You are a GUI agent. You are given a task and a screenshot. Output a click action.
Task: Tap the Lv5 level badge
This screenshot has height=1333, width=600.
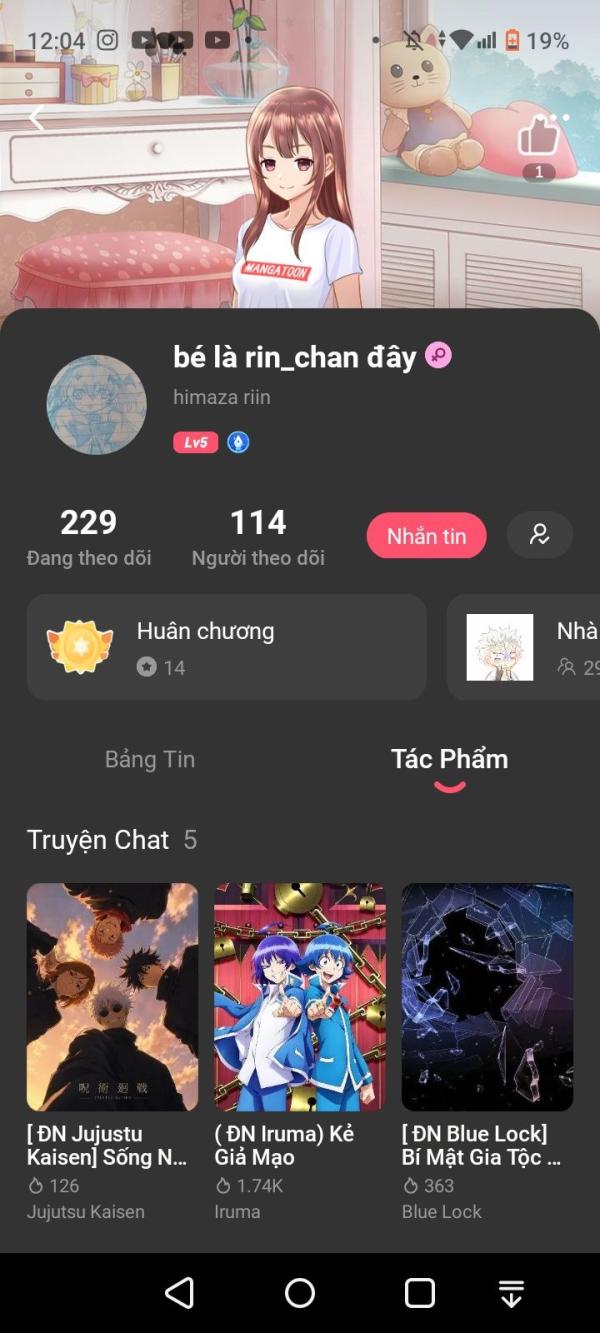[x=196, y=442]
